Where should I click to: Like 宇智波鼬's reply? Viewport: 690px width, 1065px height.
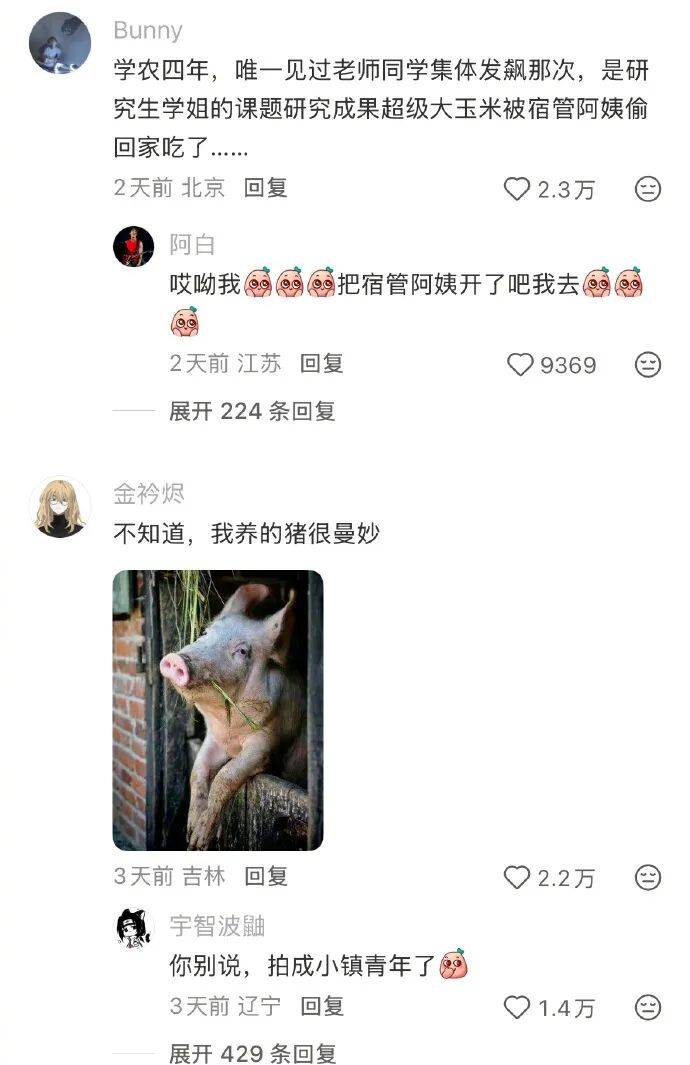516,1007
